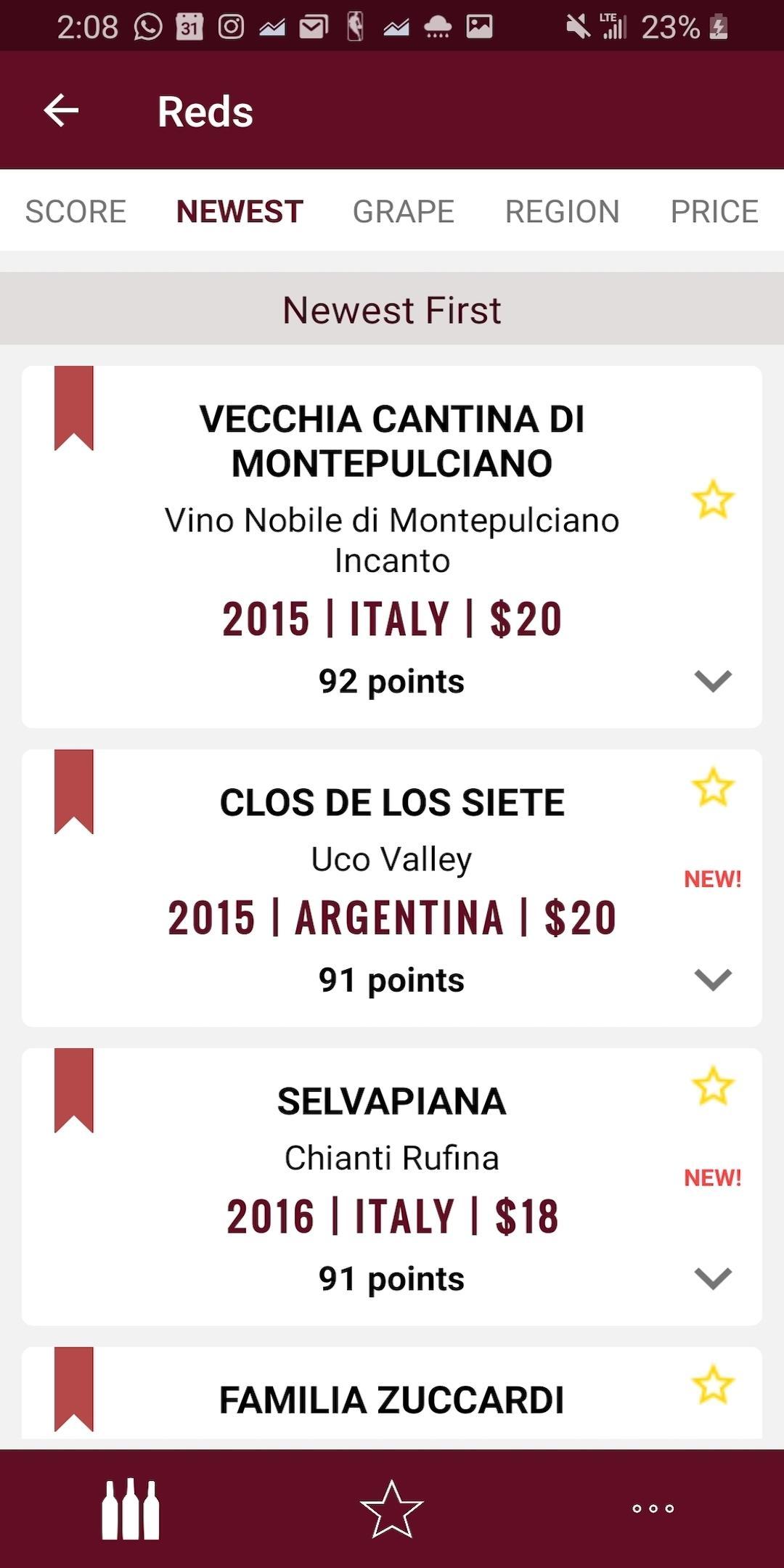784x1568 pixels.
Task: Expand the Clos de los Siete card
Action: point(713,979)
